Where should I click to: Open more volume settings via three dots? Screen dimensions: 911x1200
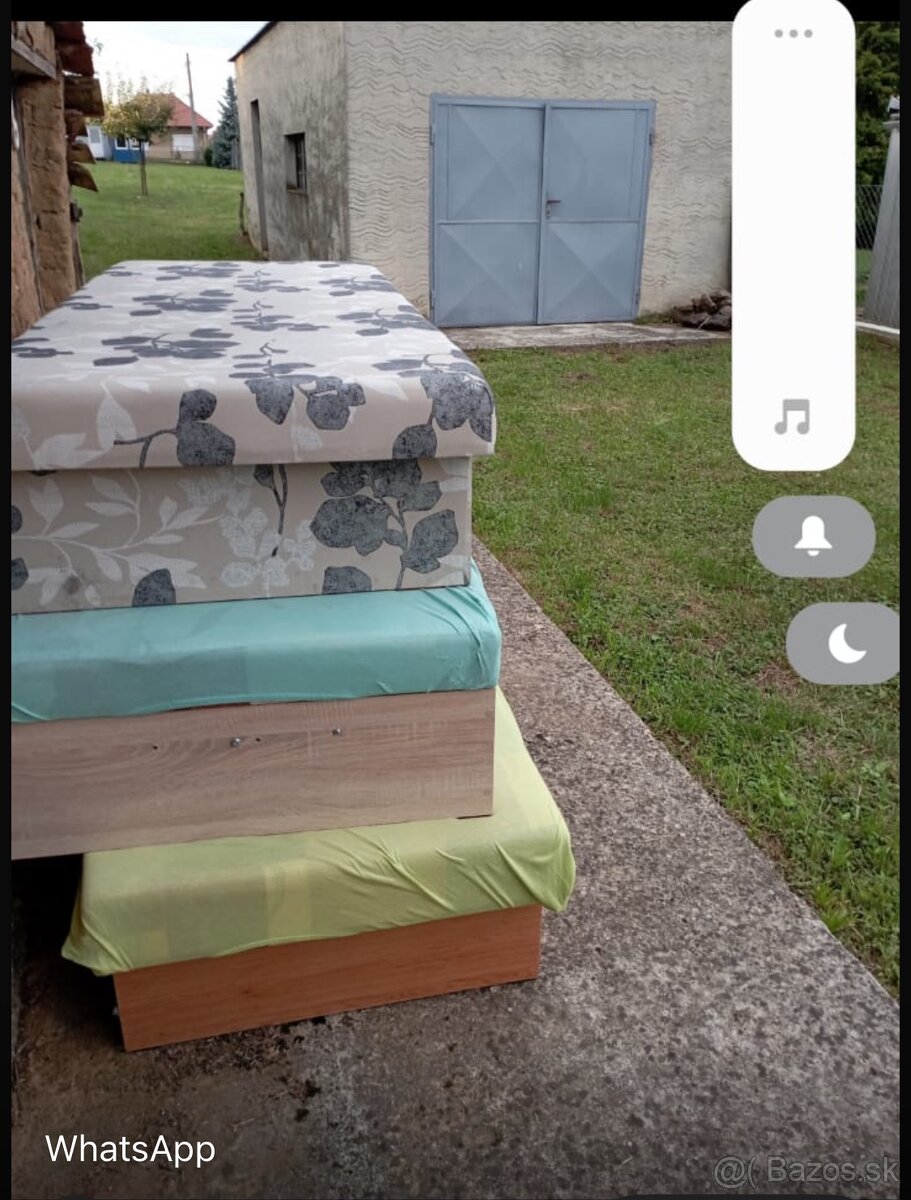(x=793, y=33)
